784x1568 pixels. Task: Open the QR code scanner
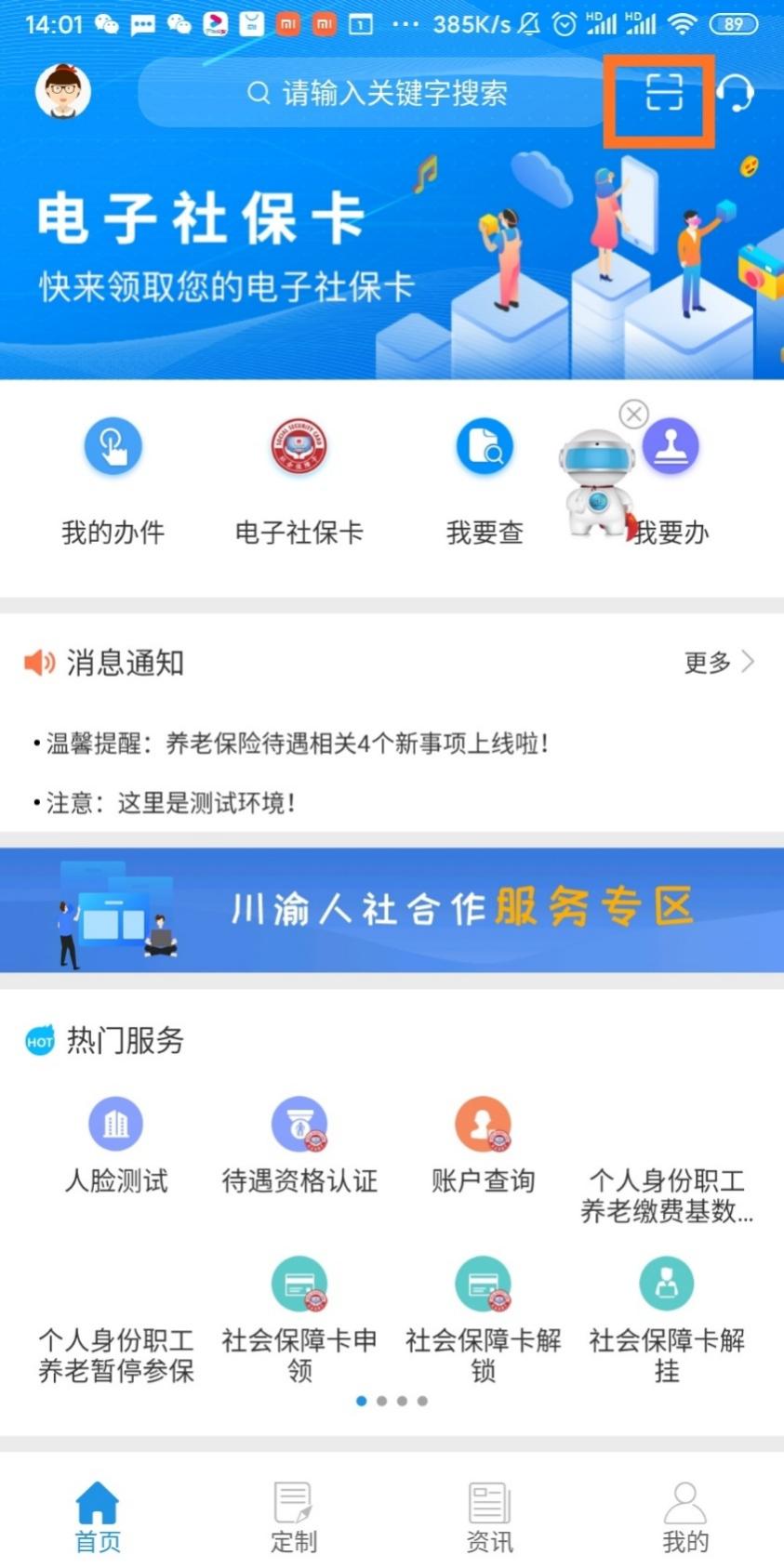pyautogui.click(x=663, y=94)
